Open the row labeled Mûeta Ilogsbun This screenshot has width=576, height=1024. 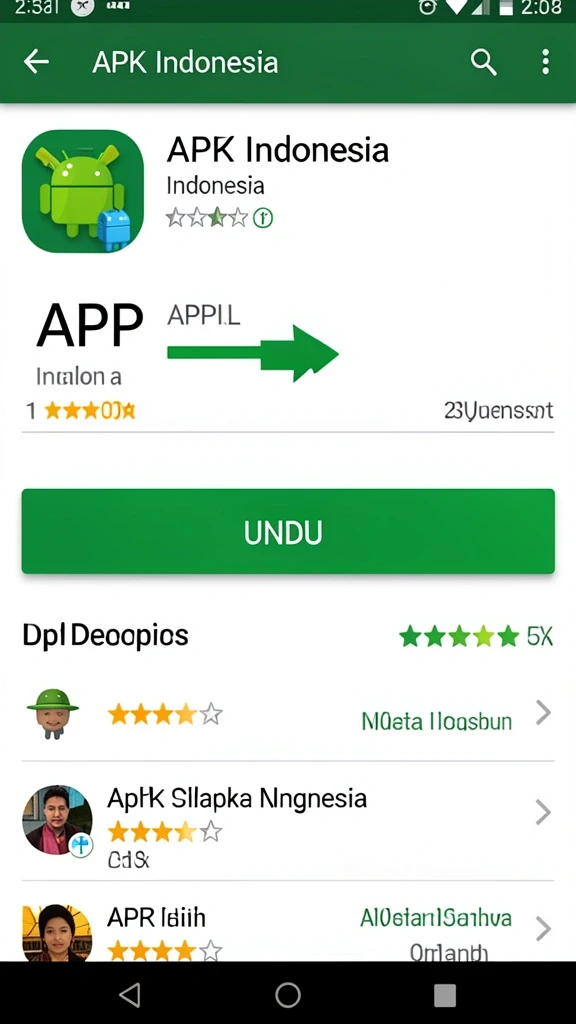click(288, 714)
